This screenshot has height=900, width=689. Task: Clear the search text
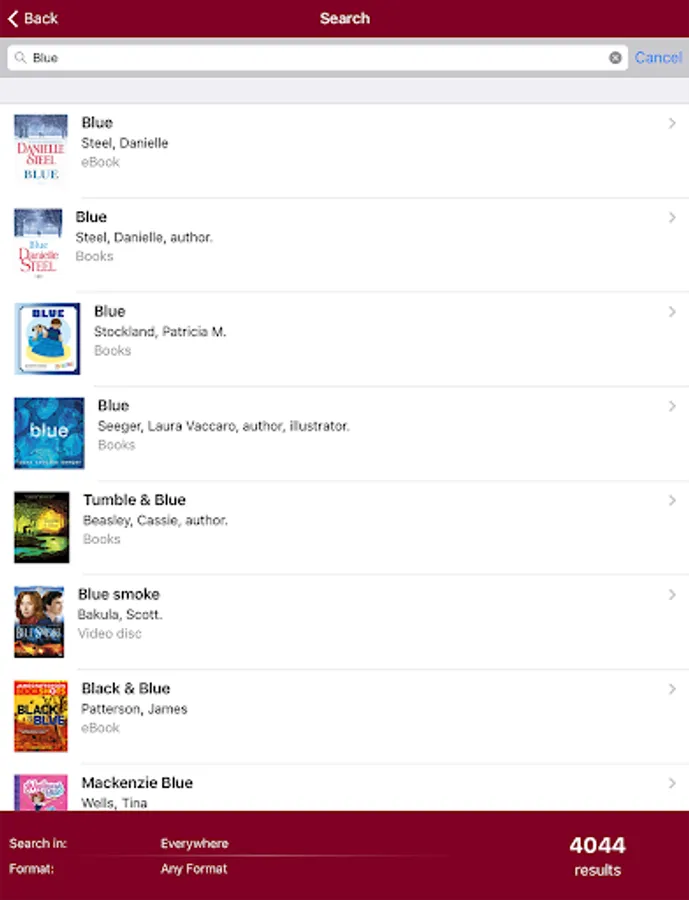pyautogui.click(x=615, y=58)
